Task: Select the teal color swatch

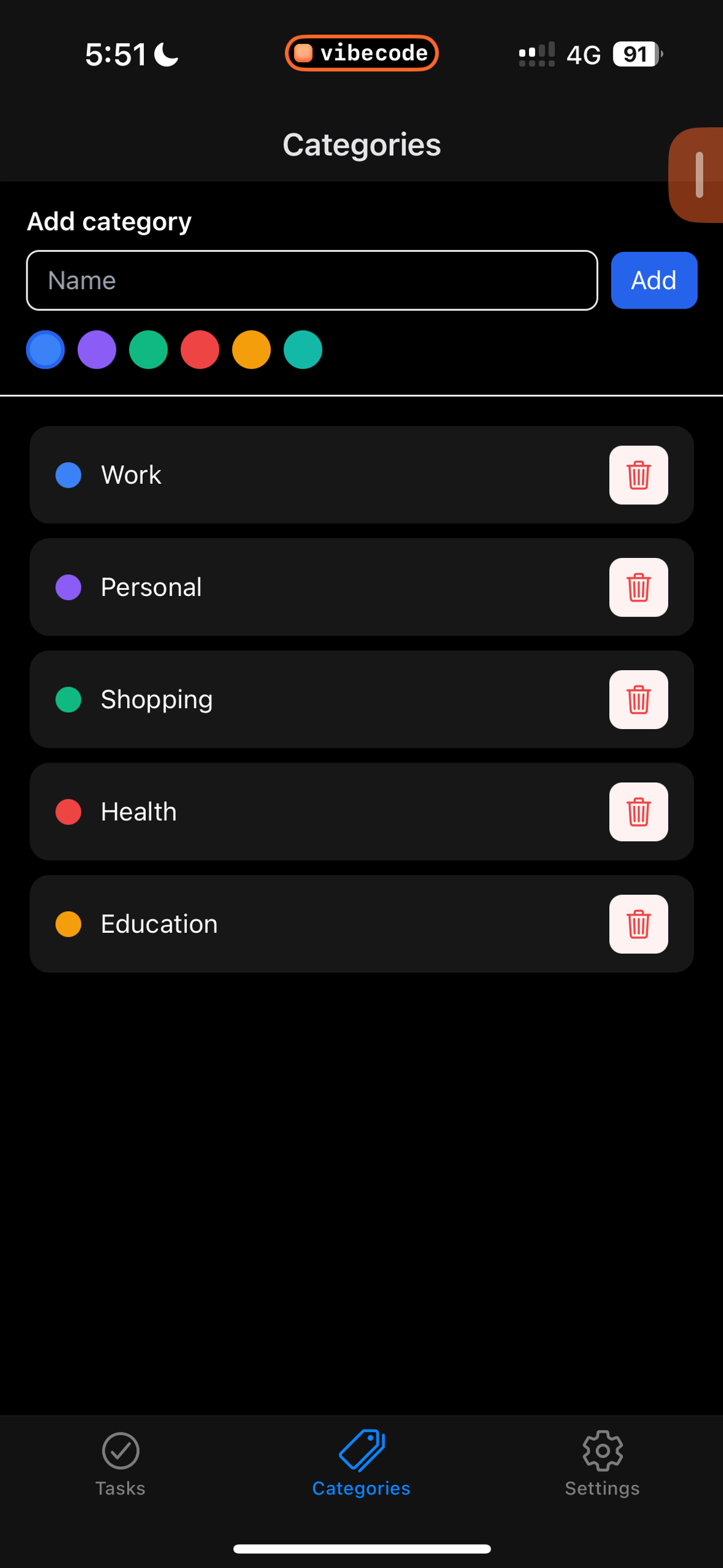Action: (302, 350)
